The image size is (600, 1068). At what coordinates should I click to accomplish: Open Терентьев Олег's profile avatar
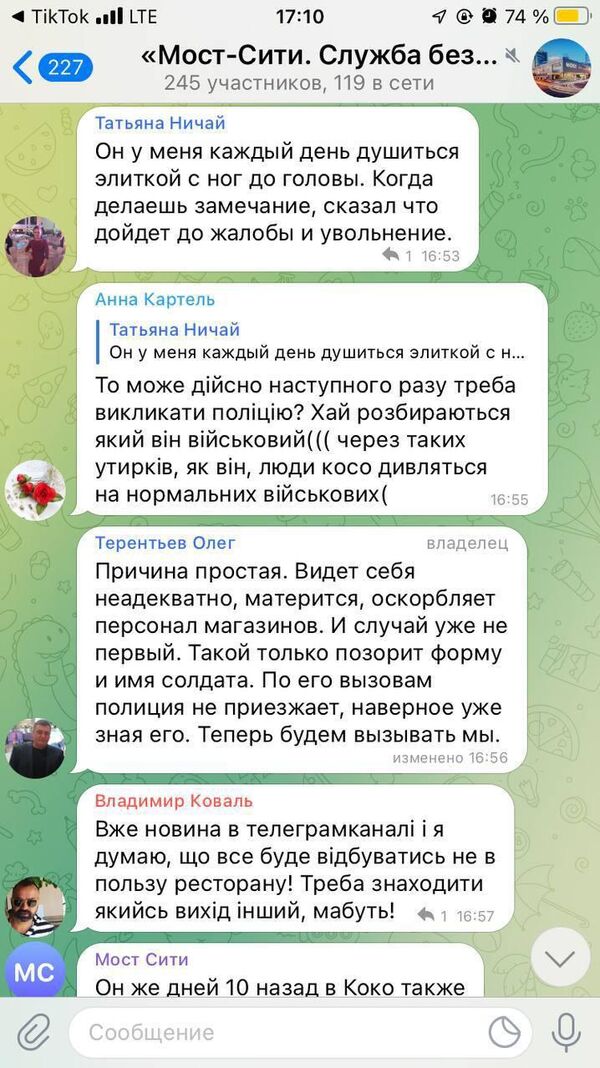35,747
